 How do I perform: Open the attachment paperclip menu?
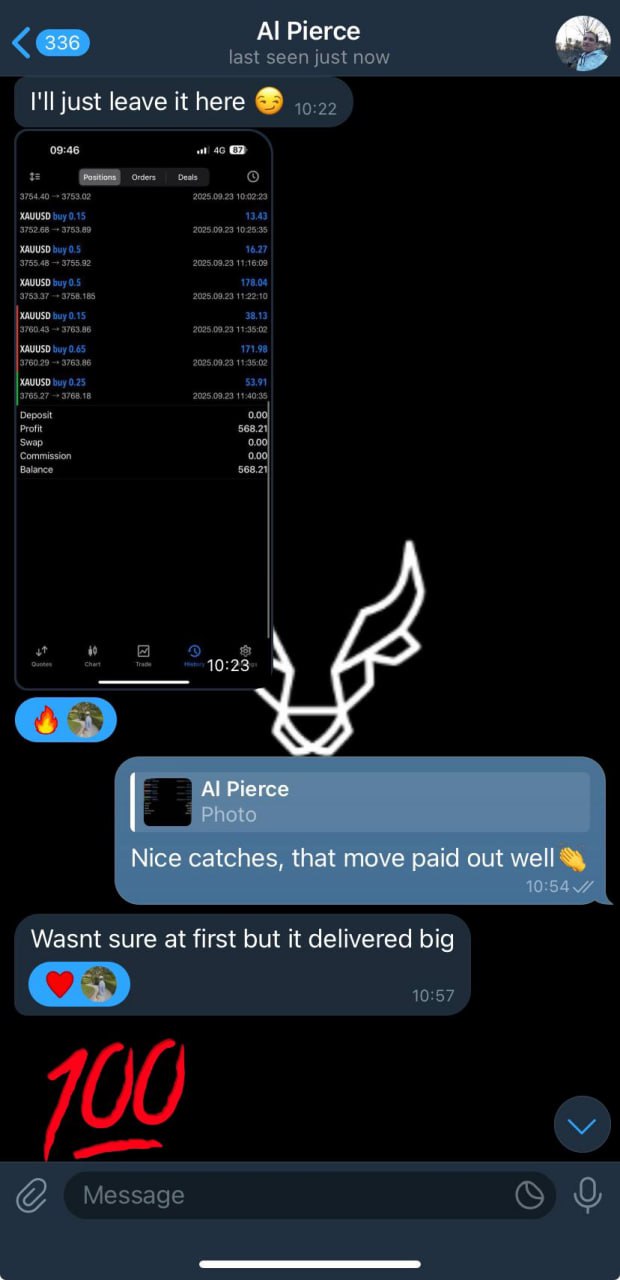point(32,1195)
